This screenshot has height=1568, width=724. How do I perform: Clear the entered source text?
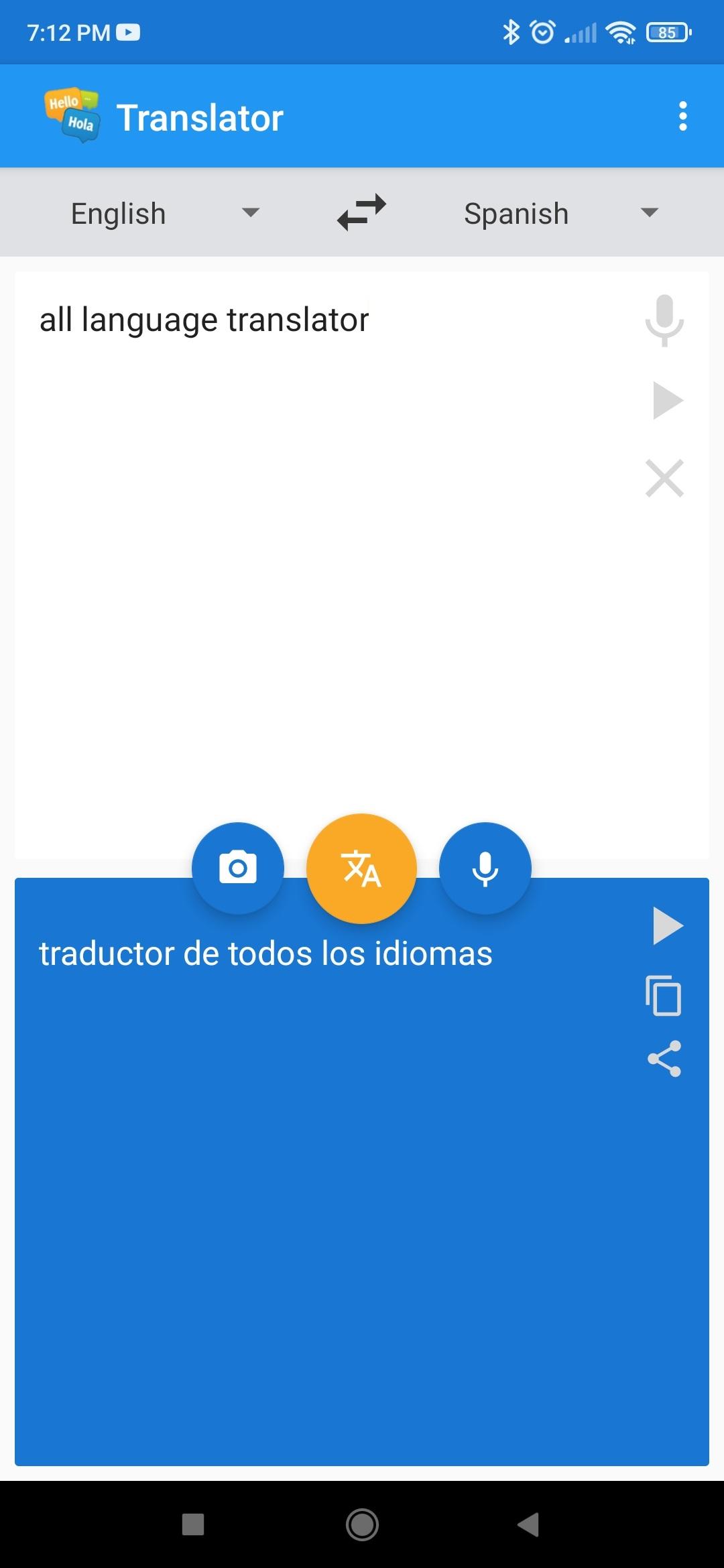(x=664, y=478)
